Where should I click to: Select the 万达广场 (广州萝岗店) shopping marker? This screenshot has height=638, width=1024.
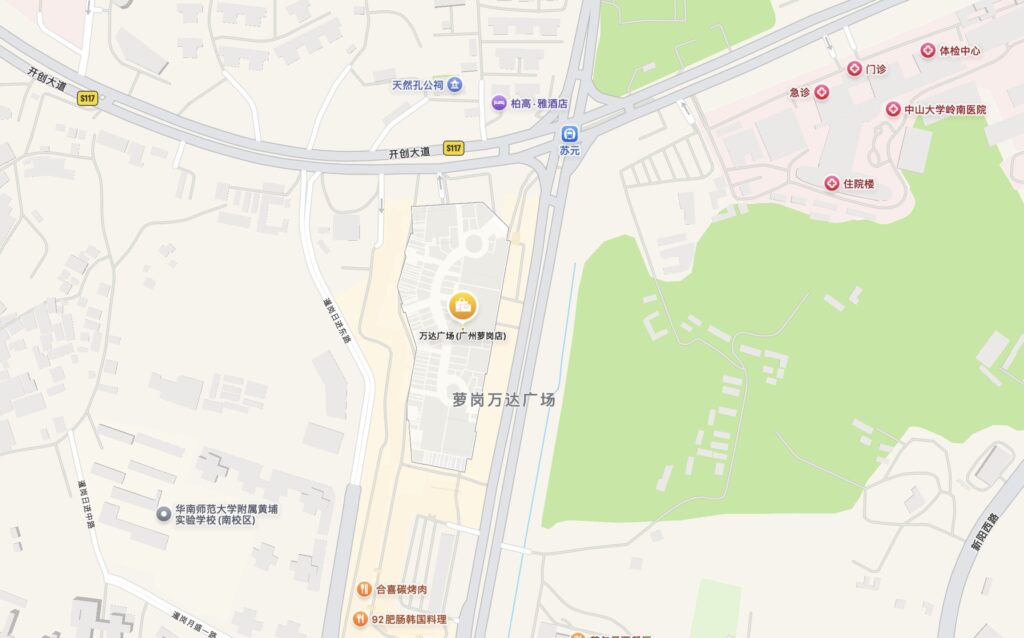(x=462, y=307)
